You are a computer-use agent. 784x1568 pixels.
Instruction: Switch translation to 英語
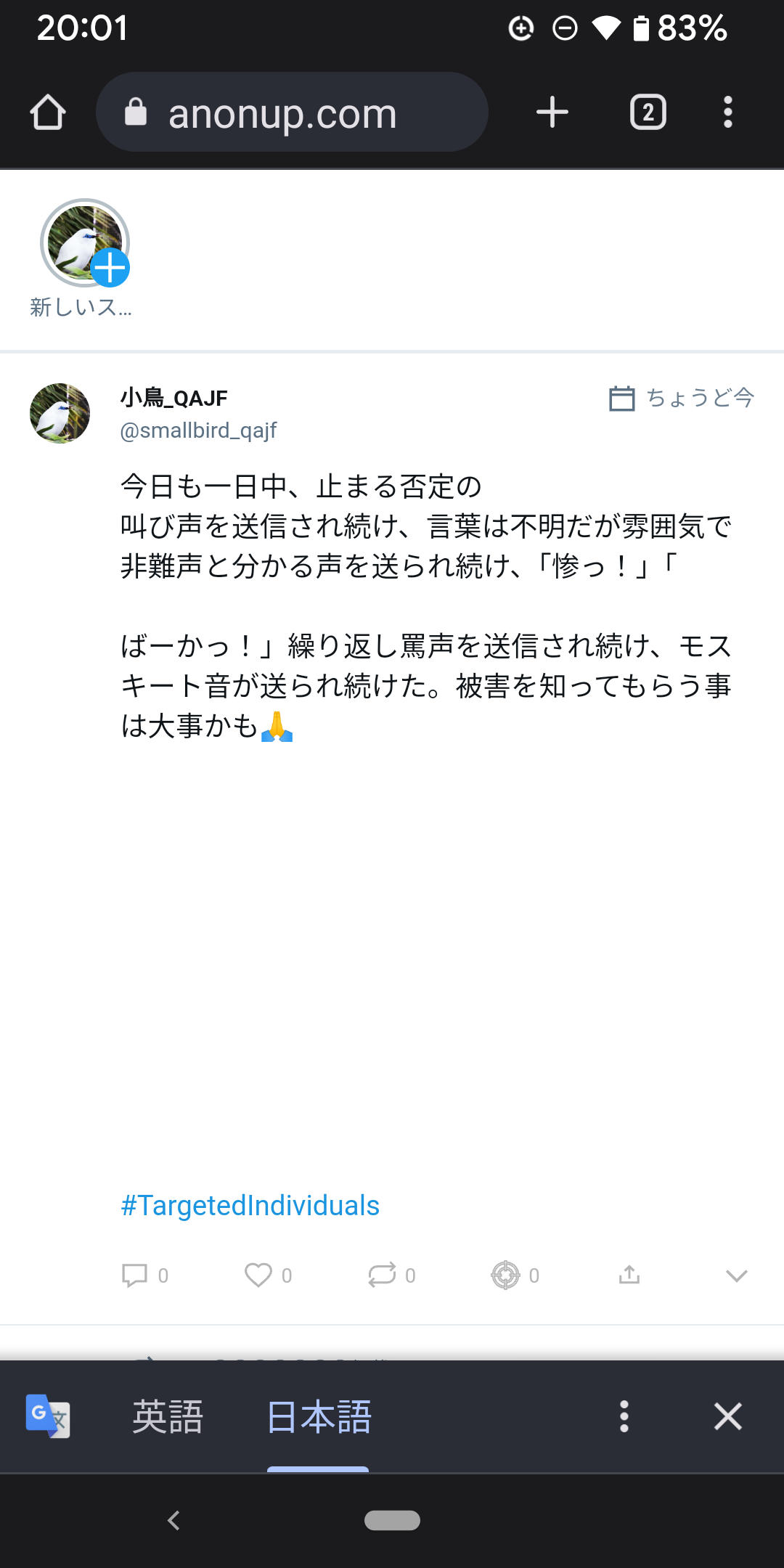pyautogui.click(x=168, y=1416)
